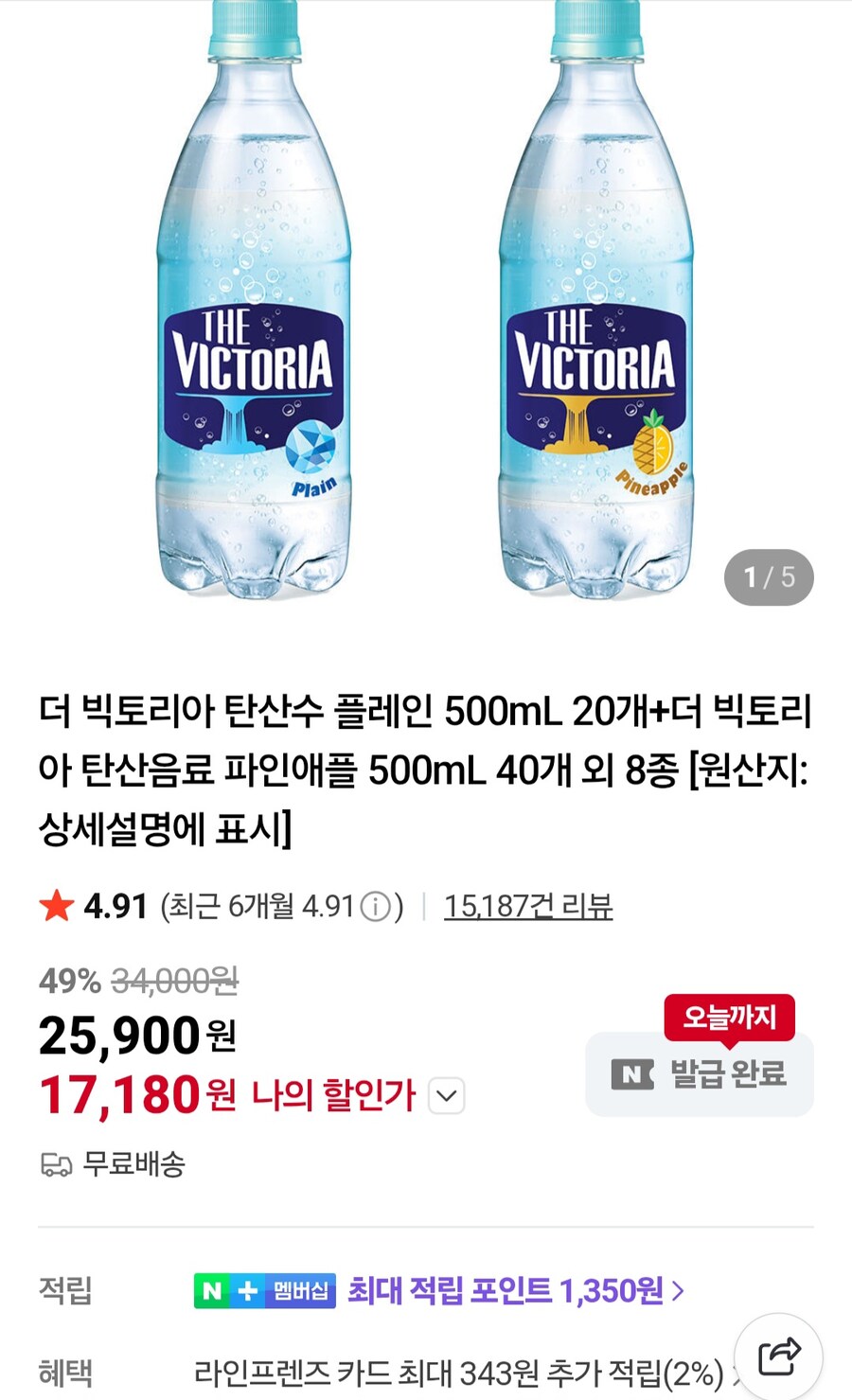Open sharing options via the share icon
Viewport: 852px width, 1400px height.
click(778, 1356)
